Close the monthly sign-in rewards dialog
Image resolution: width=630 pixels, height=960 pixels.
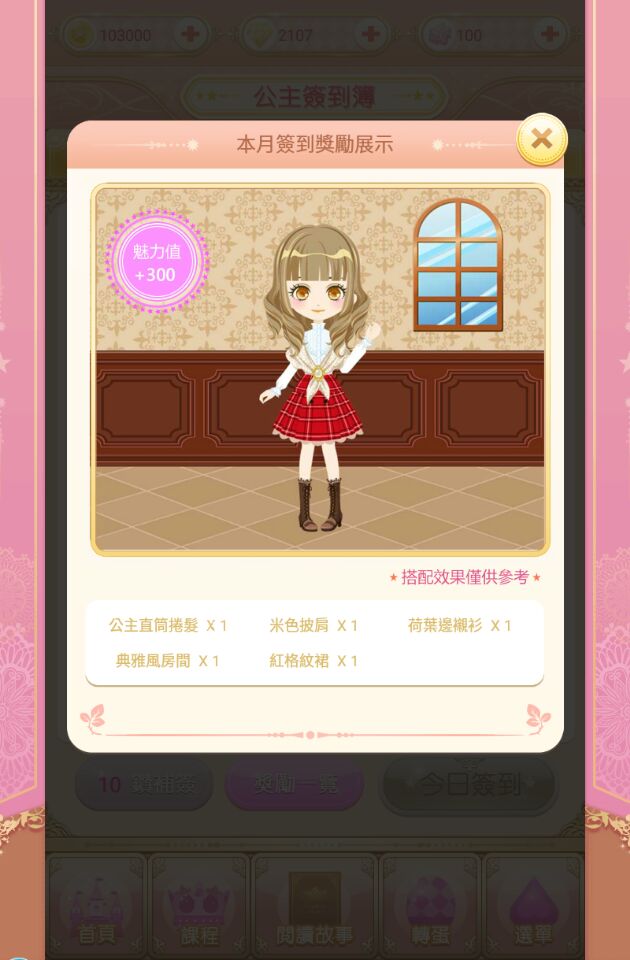point(541,140)
